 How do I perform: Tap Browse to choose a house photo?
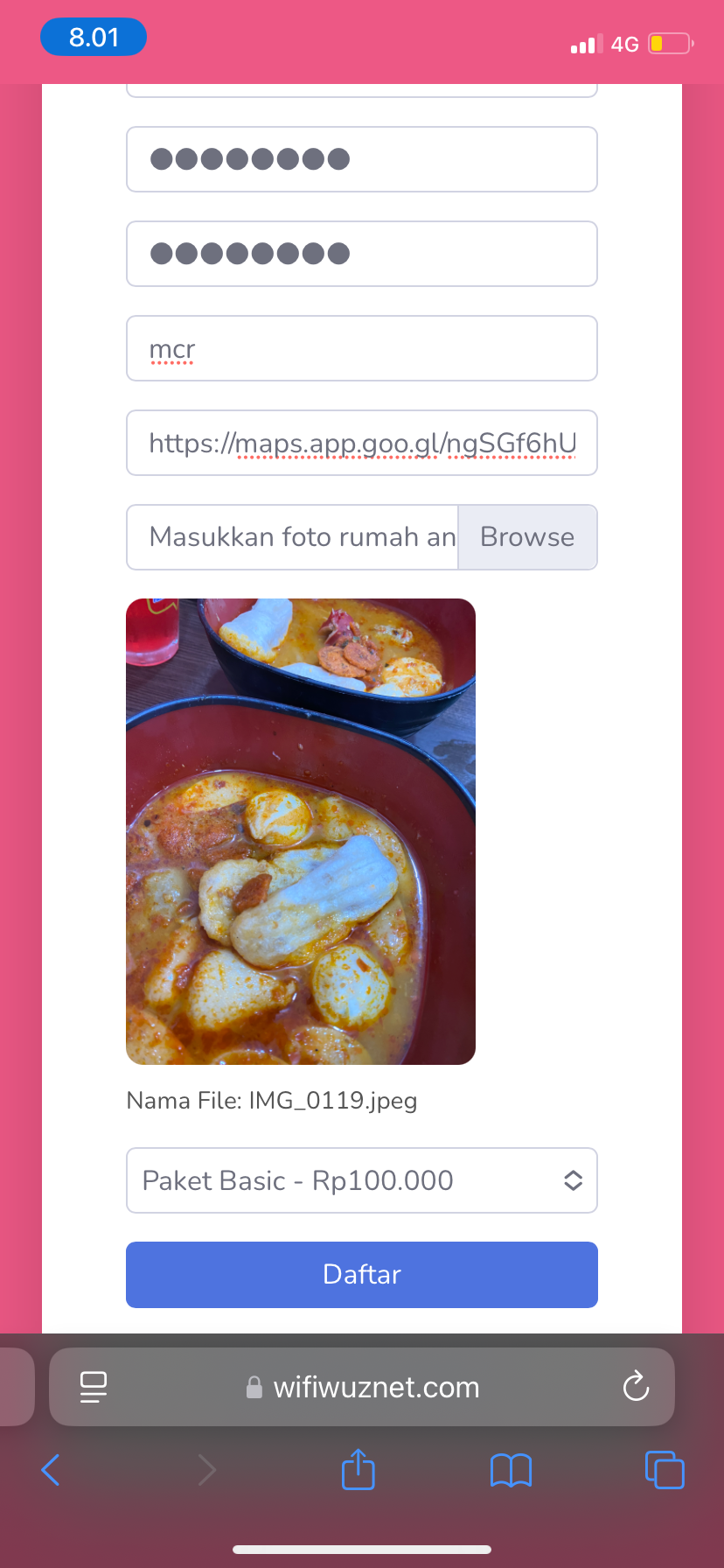(x=527, y=537)
